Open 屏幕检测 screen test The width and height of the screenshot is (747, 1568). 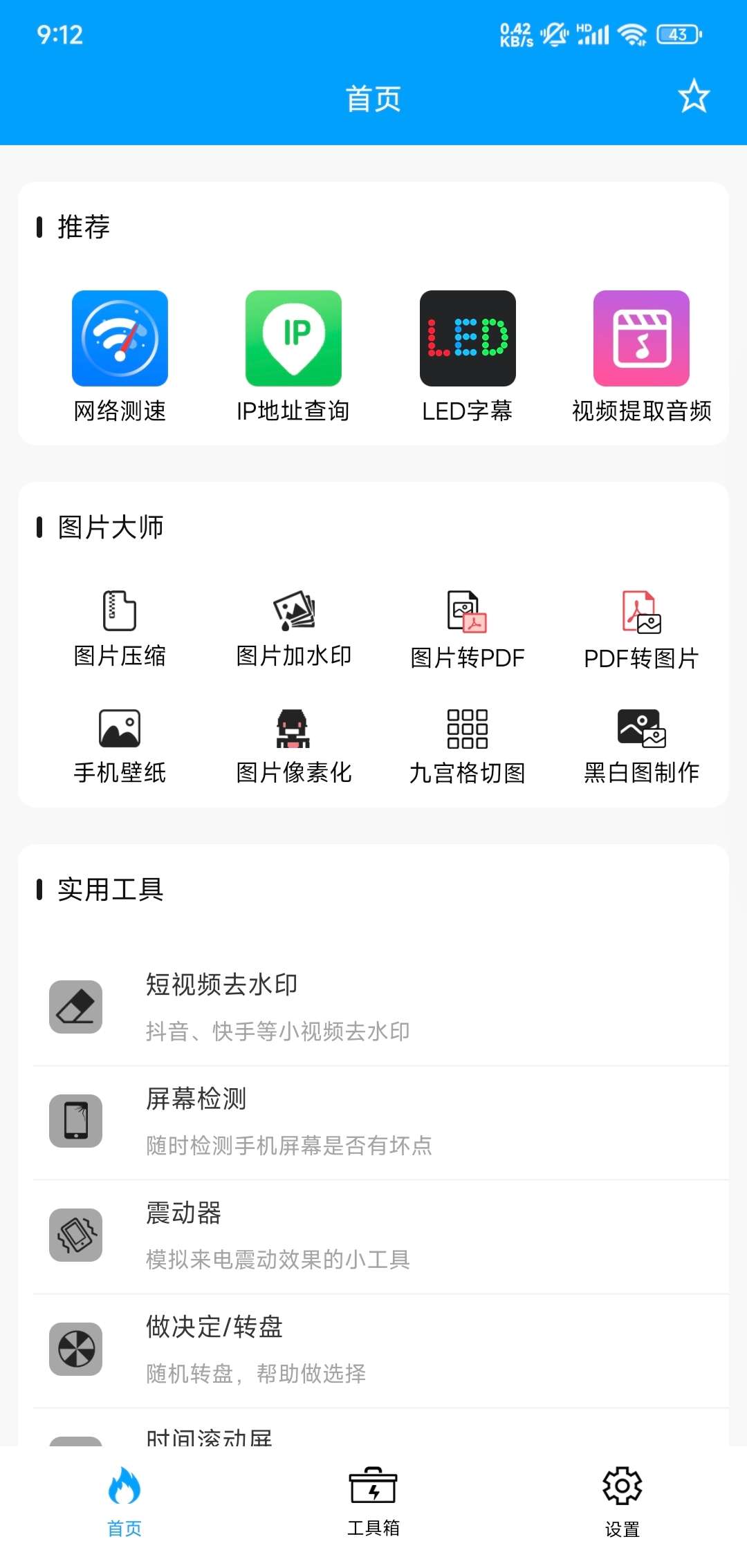pyautogui.click(x=373, y=1121)
